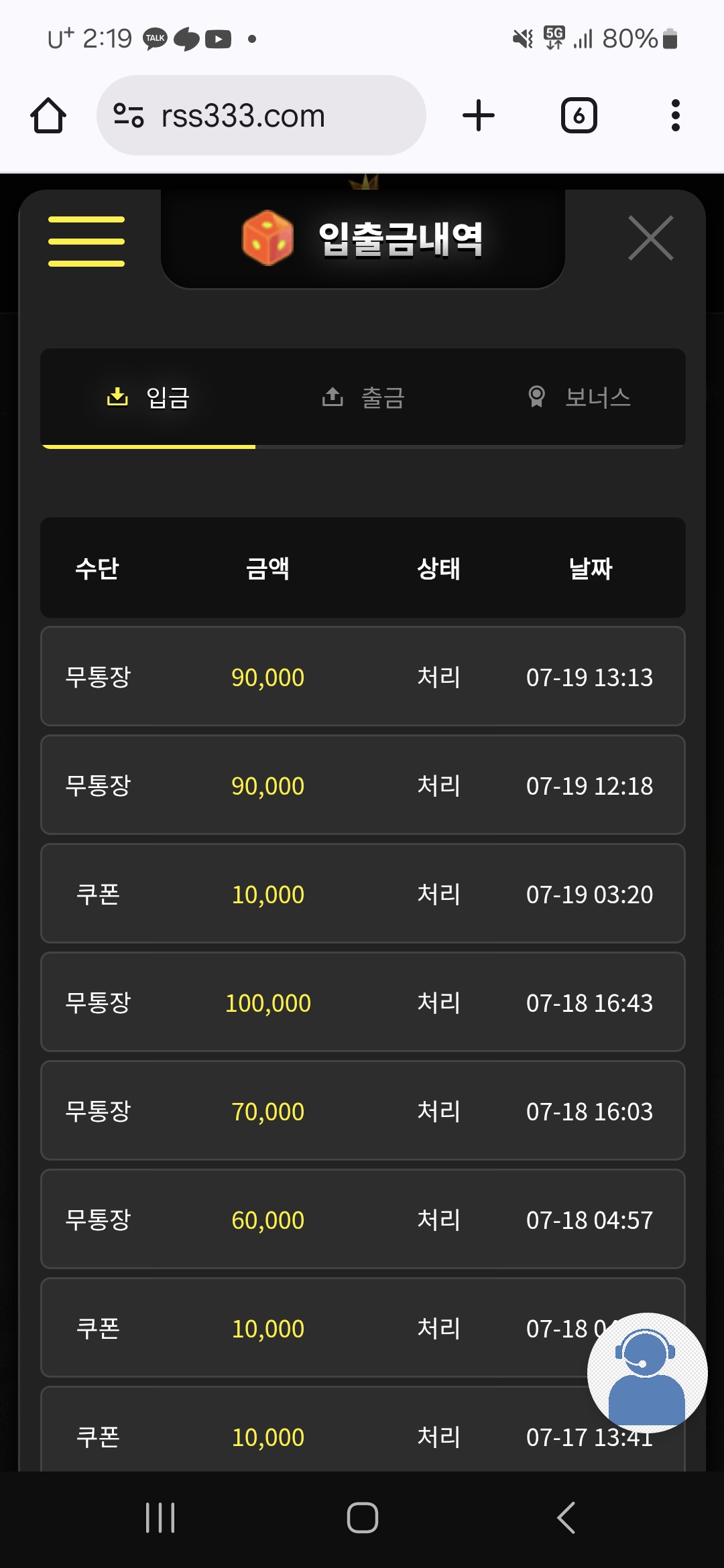Select the 입금 tab
The height and width of the screenshot is (1568, 724).
point(148,397)
